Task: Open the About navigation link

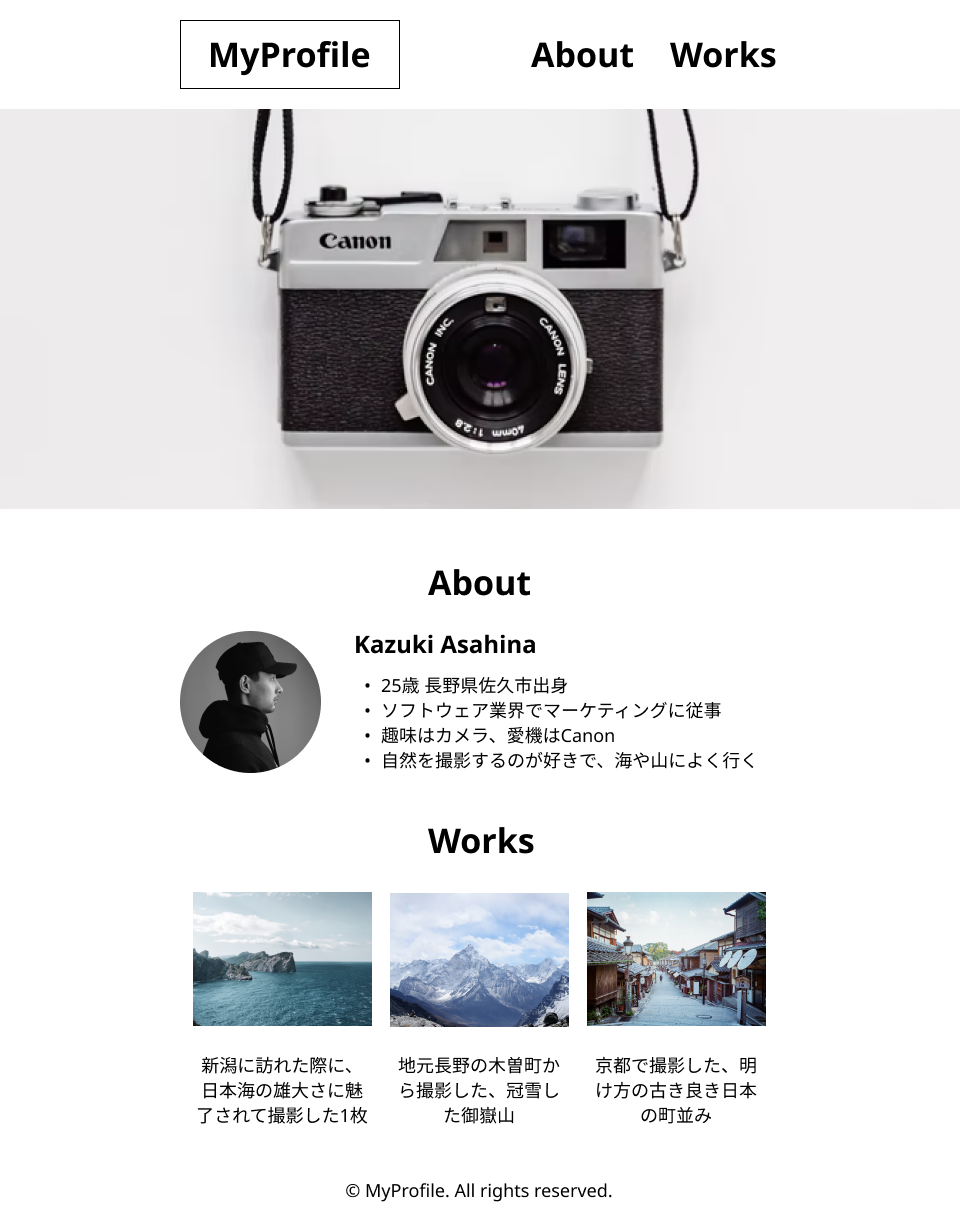Action: pos(582,55)
